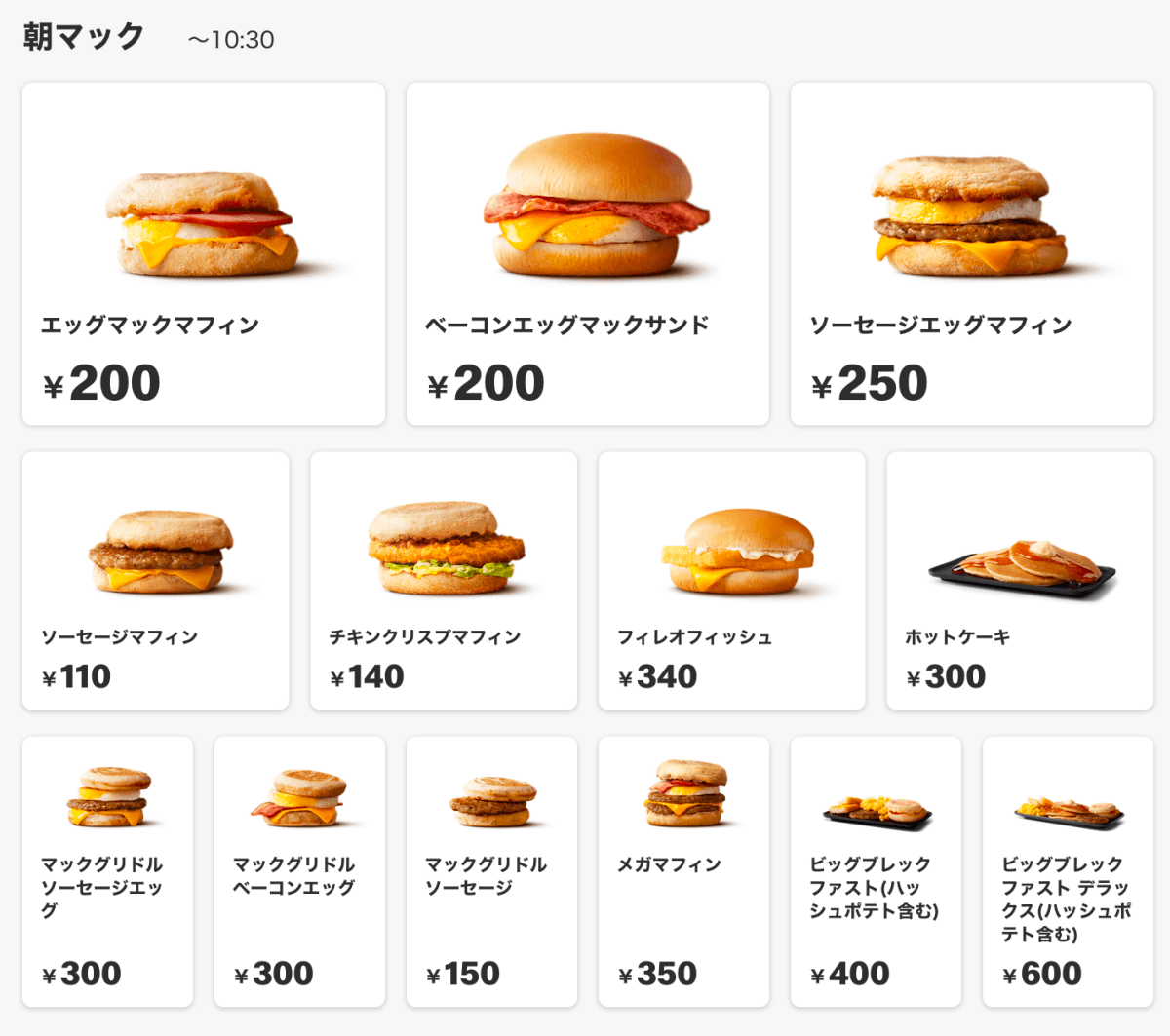Choose the チキンクリスプマフィン card
Viewport: 1170px width, 1036px height.
coord(443,580)
